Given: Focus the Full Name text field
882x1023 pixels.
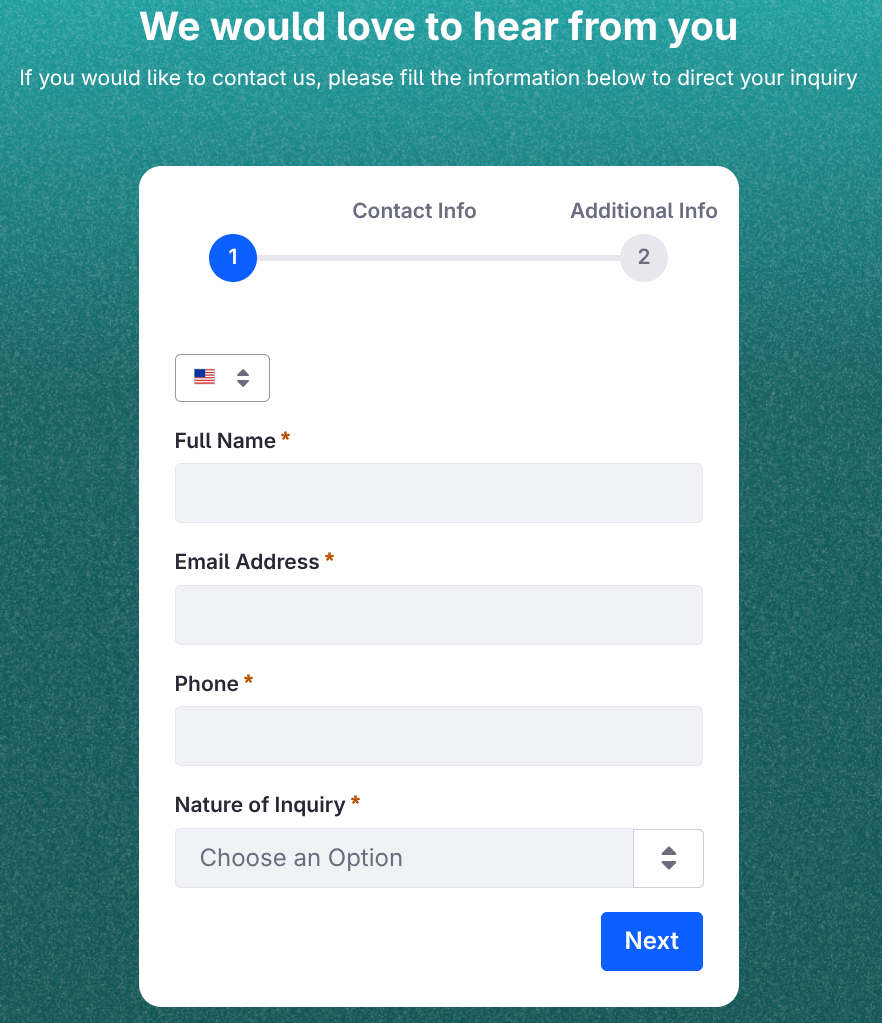Looking at the screenshot, I should pos(438,493).
